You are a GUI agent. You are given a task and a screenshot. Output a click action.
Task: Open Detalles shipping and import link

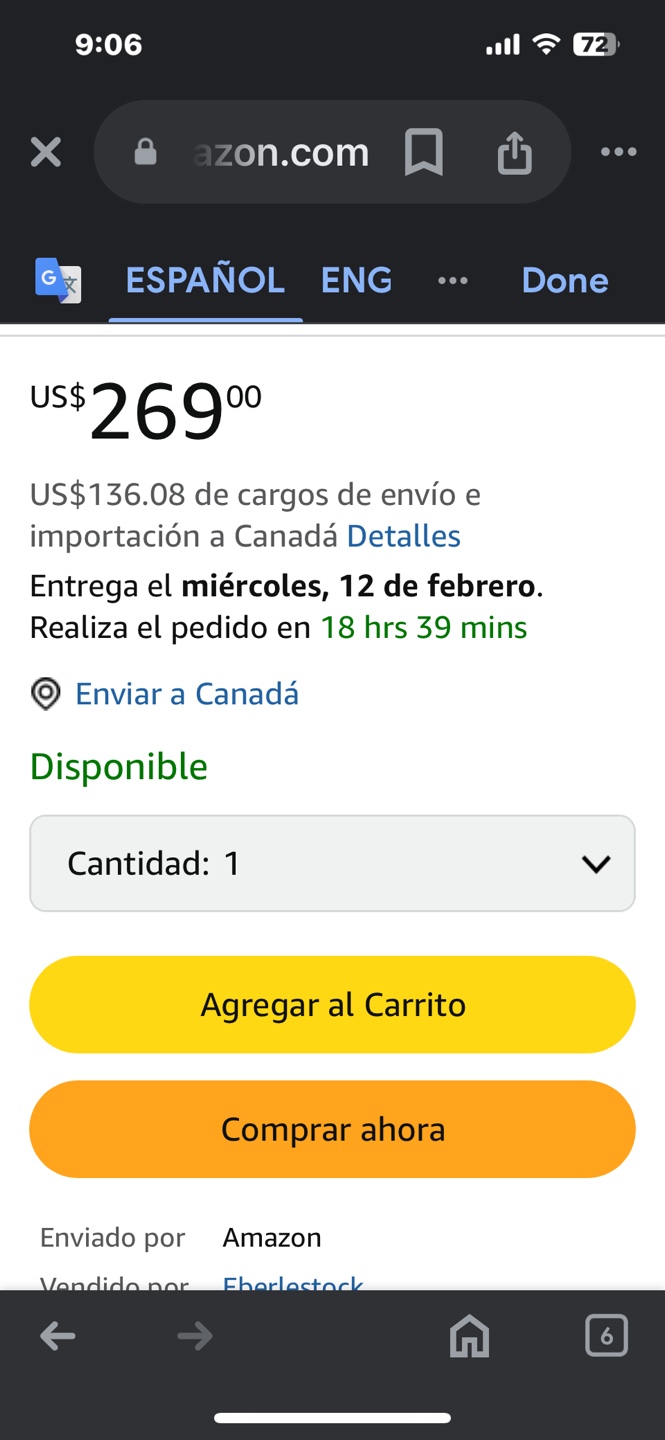pyautogui.click(x=403, y=537)
